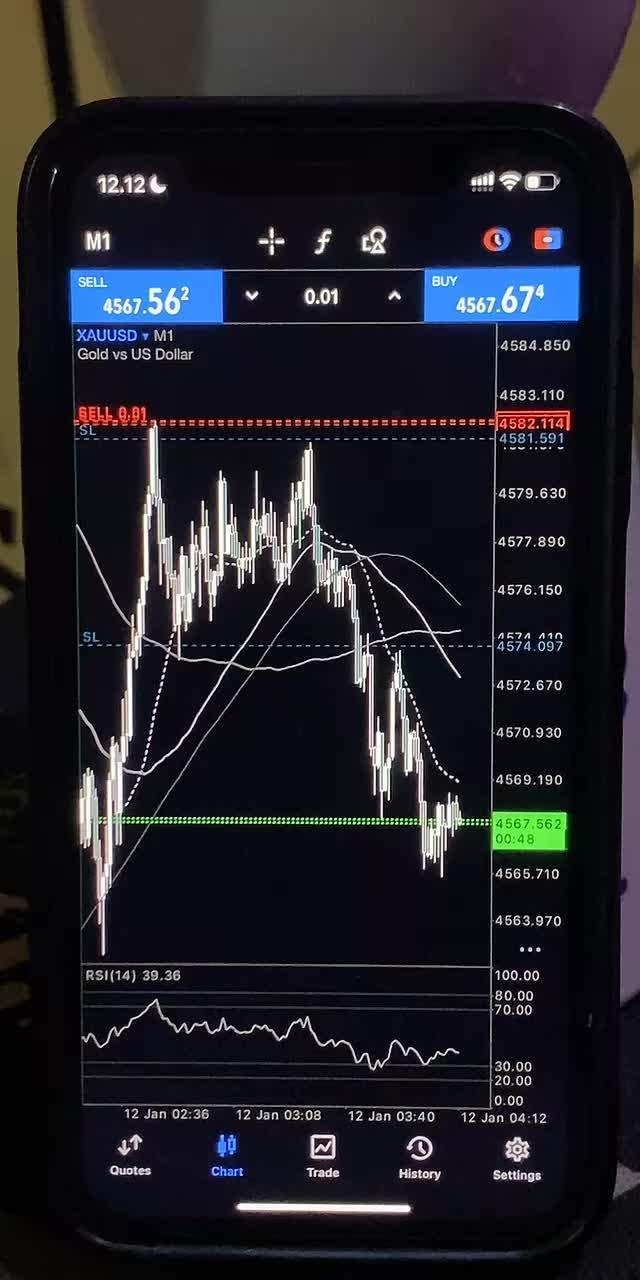Open the chart objects tool
640x1280 pixels.
[374, 241]
